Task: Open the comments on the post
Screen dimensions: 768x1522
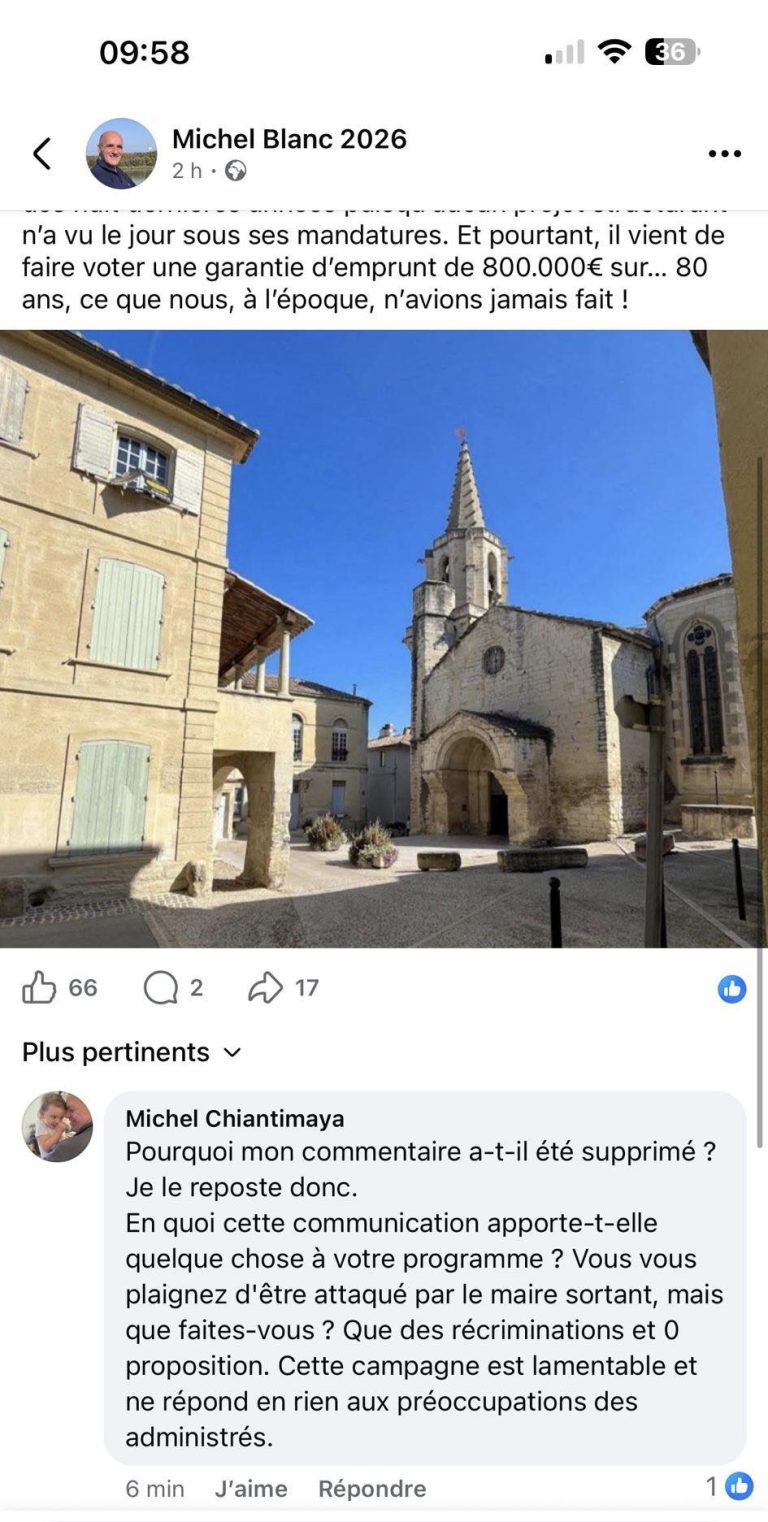Action: (161, 988)
